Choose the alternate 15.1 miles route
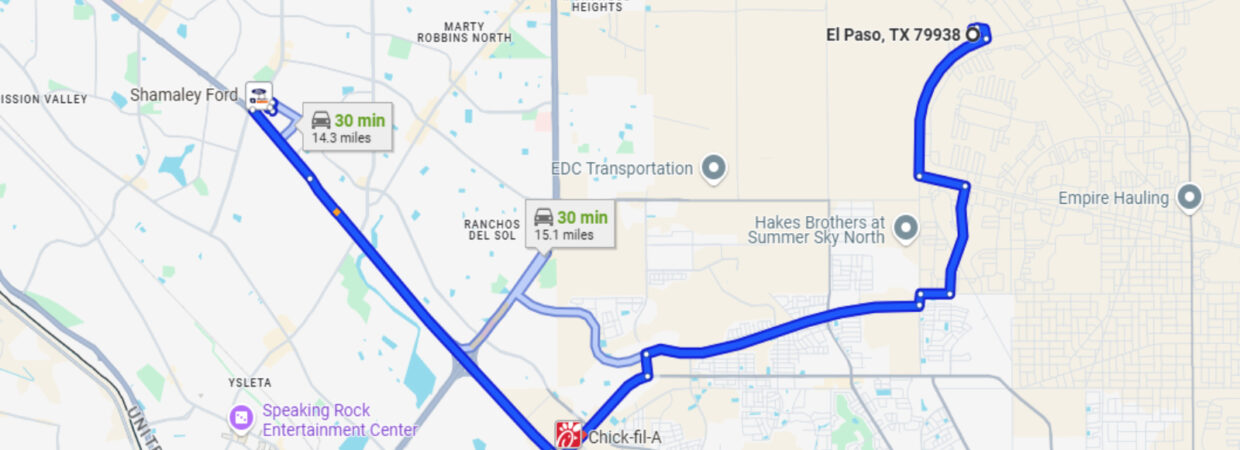This screenshot has height=450, width=1240. 570,224
